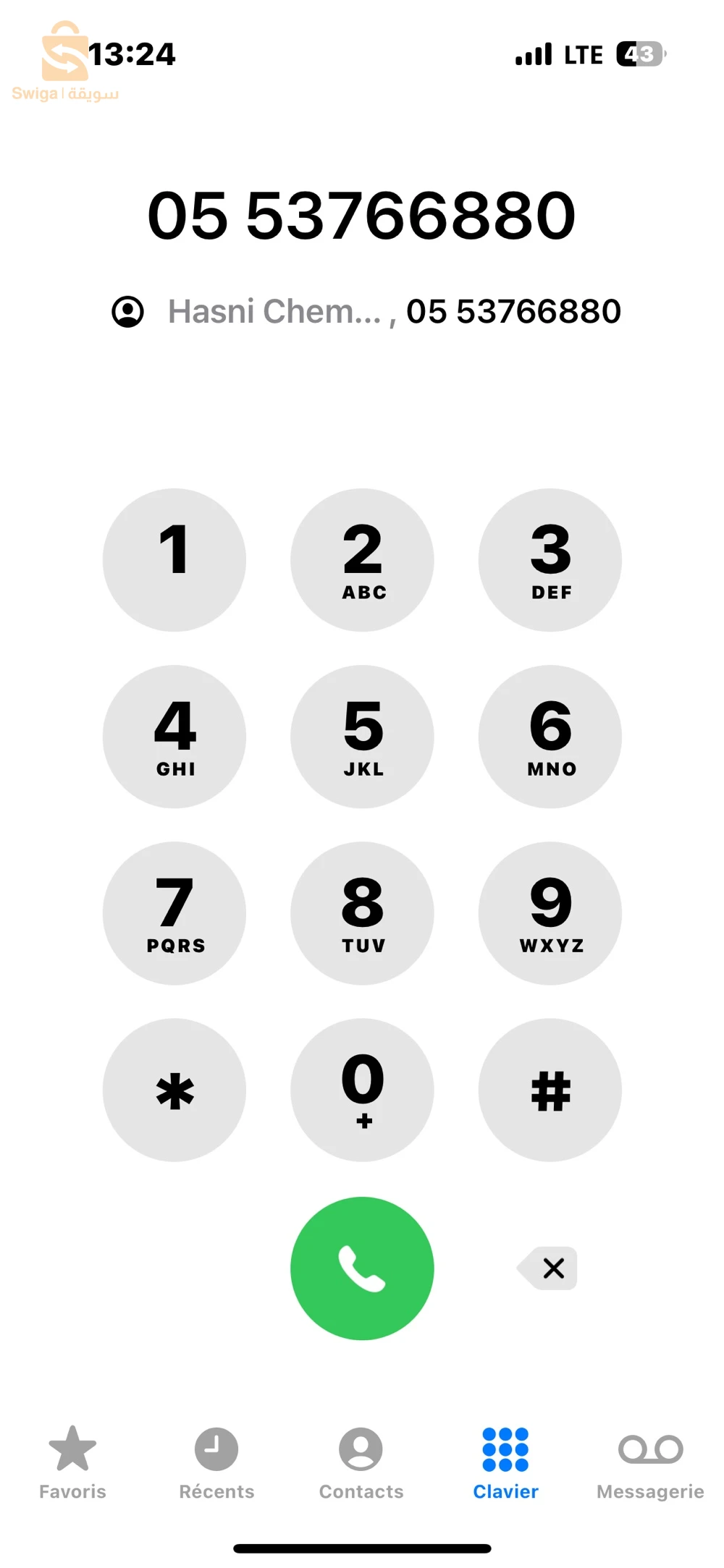Select the Clavier tab

[x=505, y=1462]
